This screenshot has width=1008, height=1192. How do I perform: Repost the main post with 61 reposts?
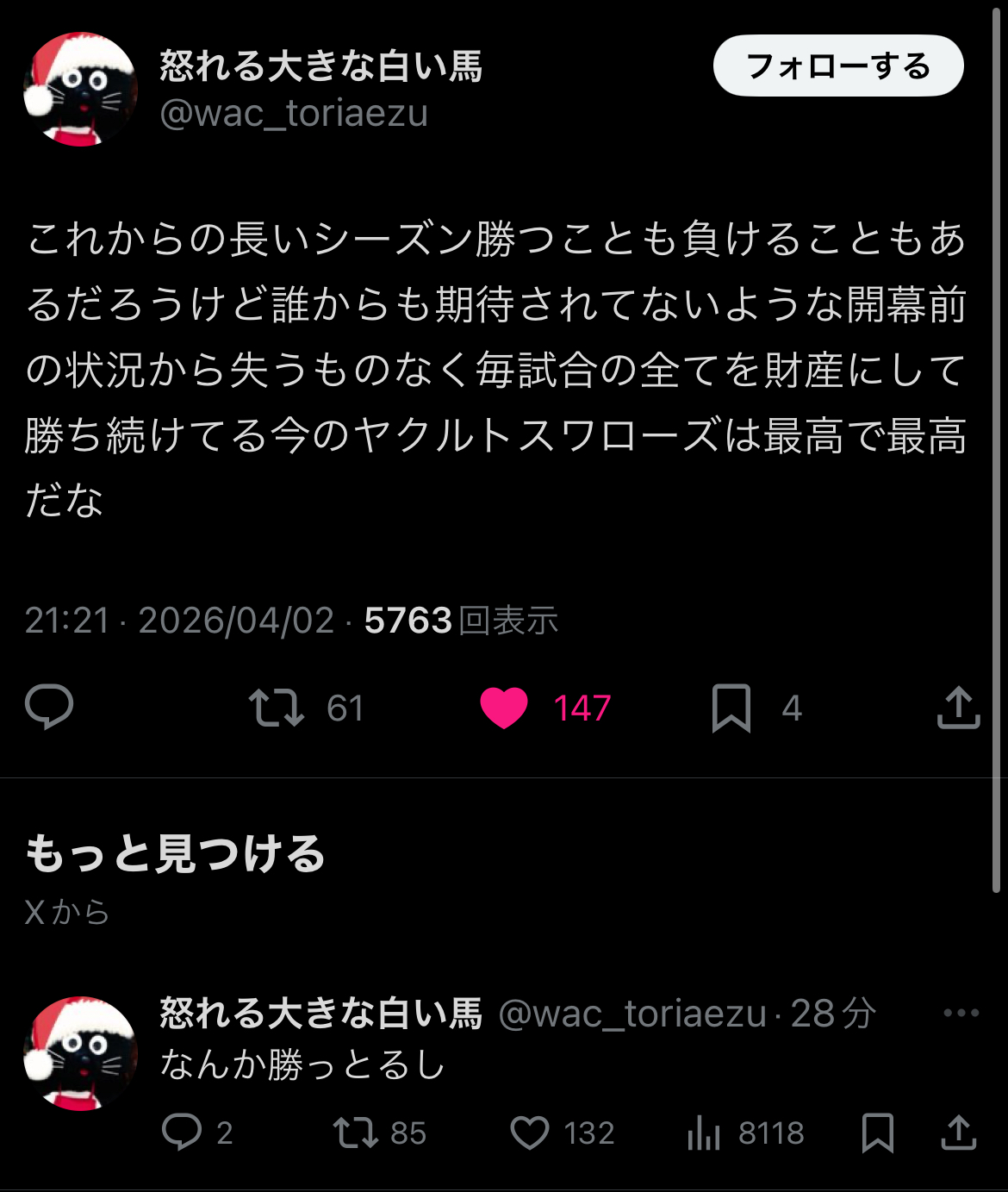pos(277,707)
